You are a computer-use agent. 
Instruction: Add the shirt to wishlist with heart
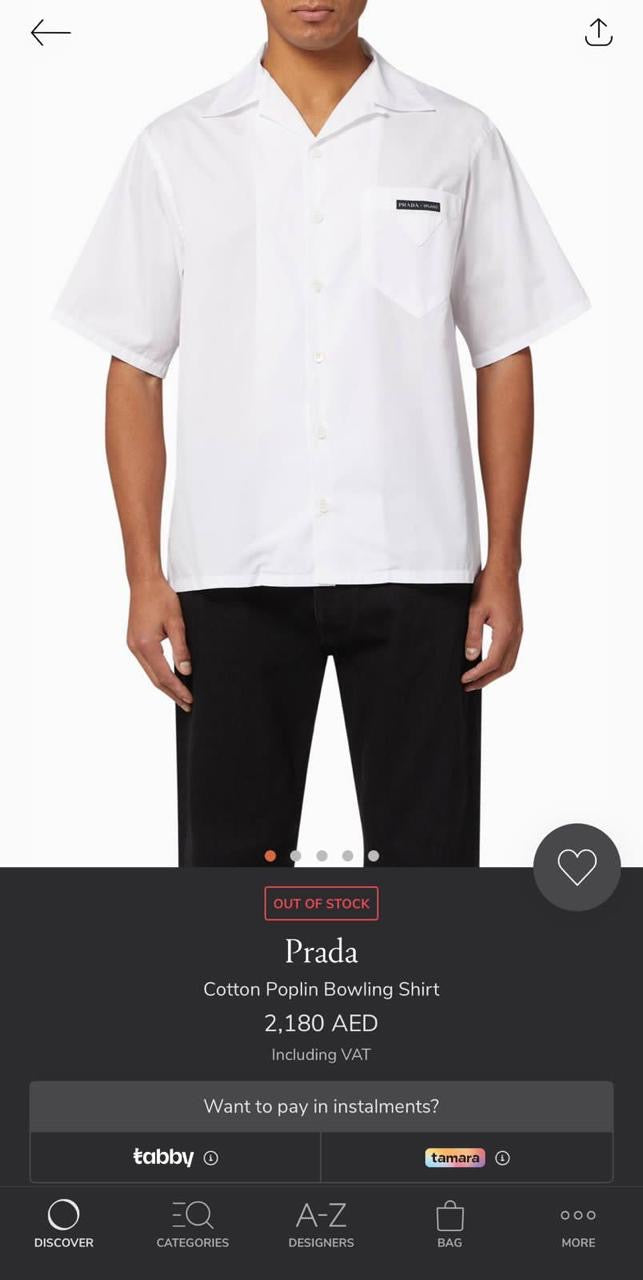pyautogui.click(x=577, y=867)
